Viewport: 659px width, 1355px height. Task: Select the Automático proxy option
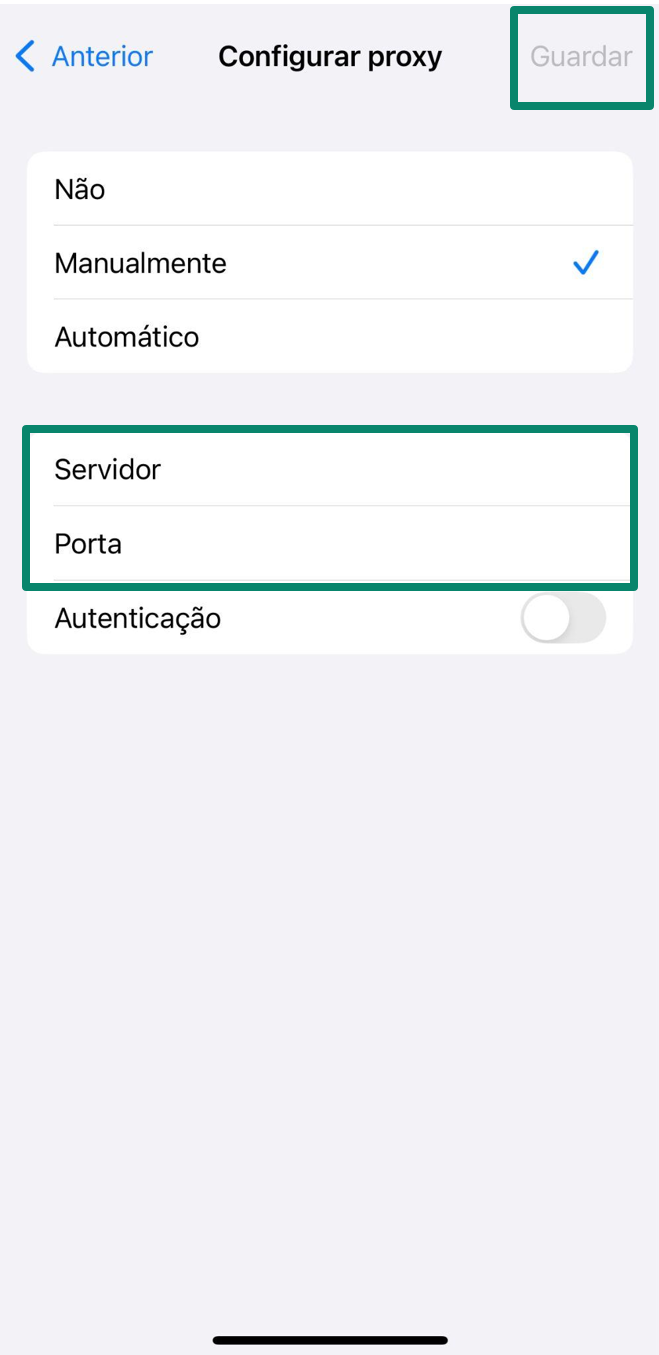pyautogui.click(x=330, y=337)
